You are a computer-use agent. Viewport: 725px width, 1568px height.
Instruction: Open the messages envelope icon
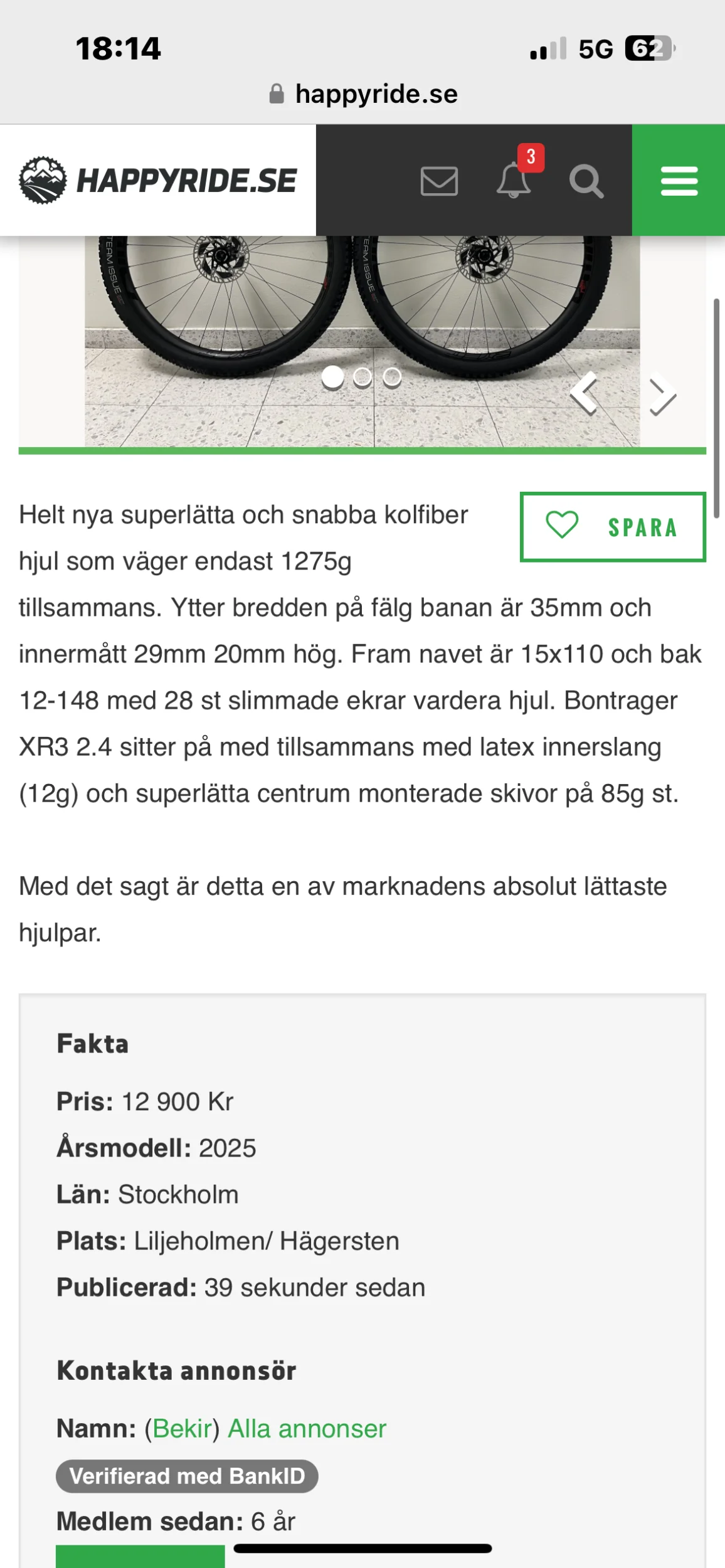click(439, 181)
